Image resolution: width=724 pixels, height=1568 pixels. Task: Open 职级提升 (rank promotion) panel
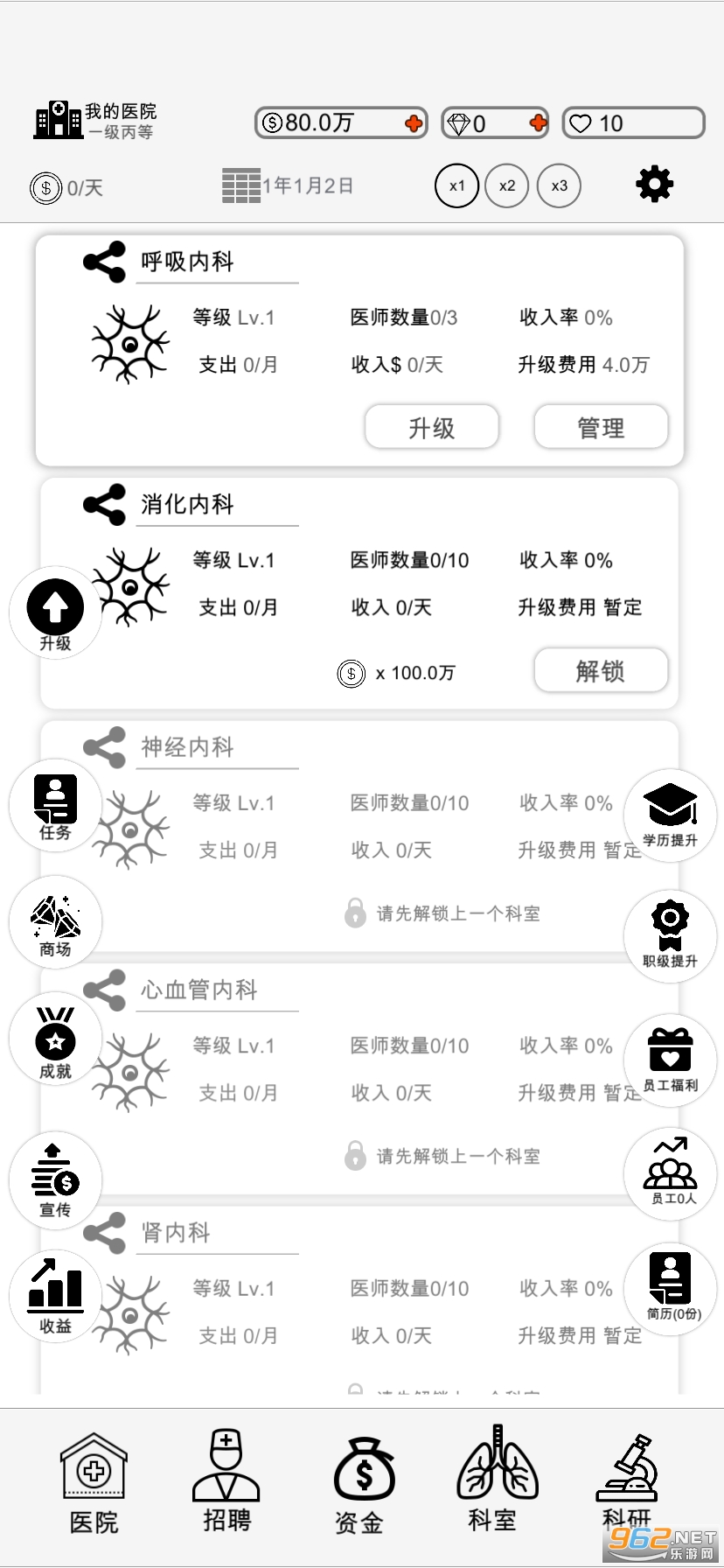(670, 934)
